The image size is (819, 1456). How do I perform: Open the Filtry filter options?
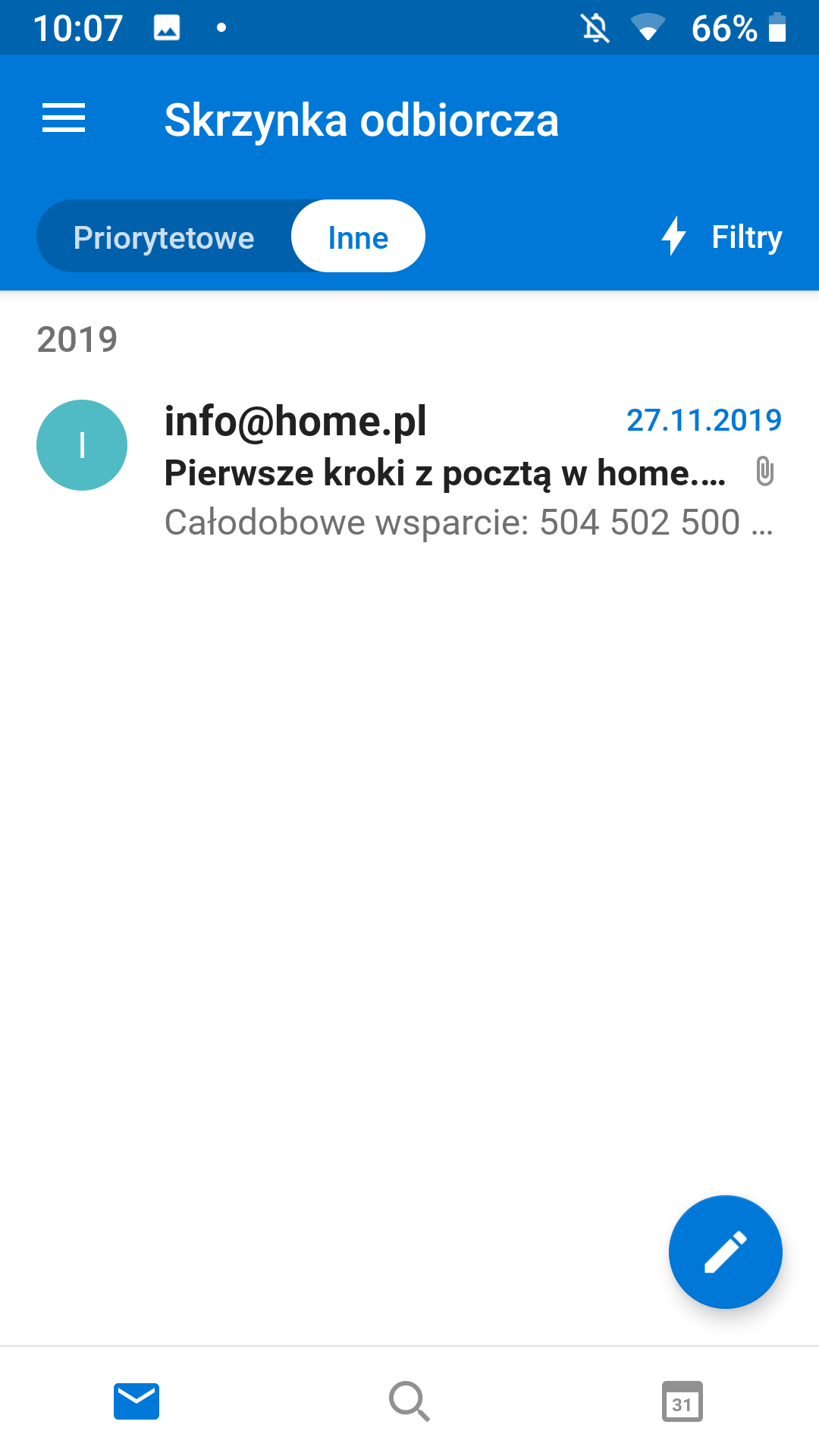721,237
